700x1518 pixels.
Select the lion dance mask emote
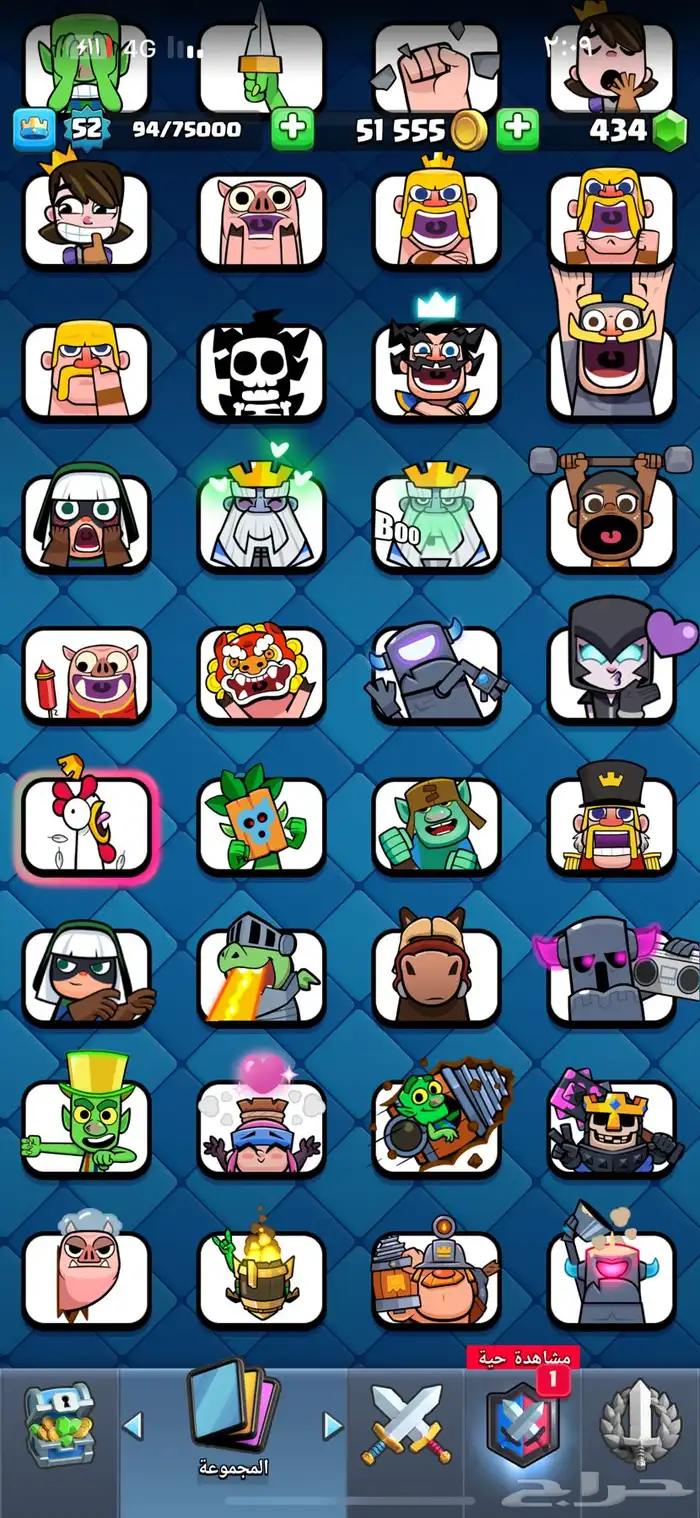(260, 674)
